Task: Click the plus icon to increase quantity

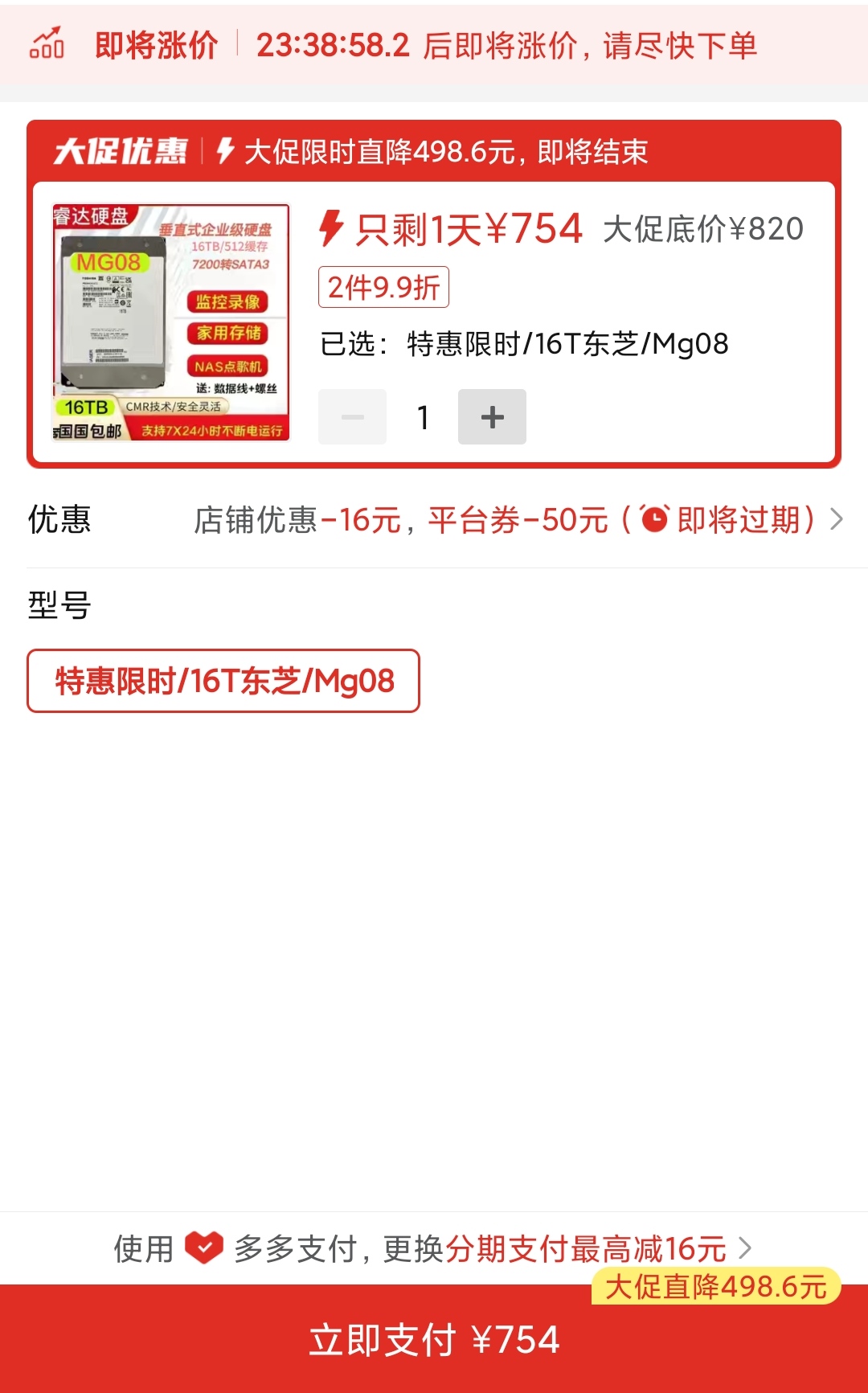Action: (492, 416)
